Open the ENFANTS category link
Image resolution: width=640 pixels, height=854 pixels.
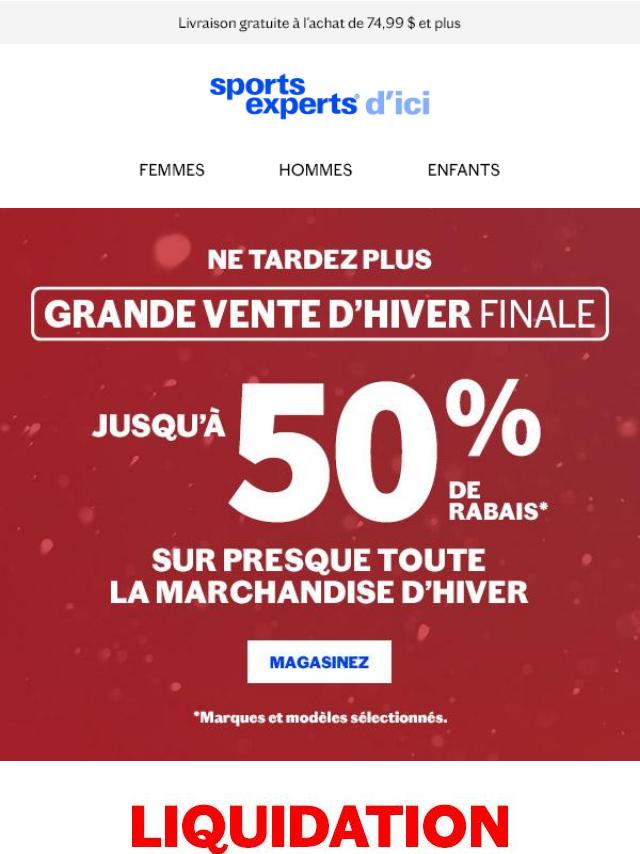coord(463,170)
